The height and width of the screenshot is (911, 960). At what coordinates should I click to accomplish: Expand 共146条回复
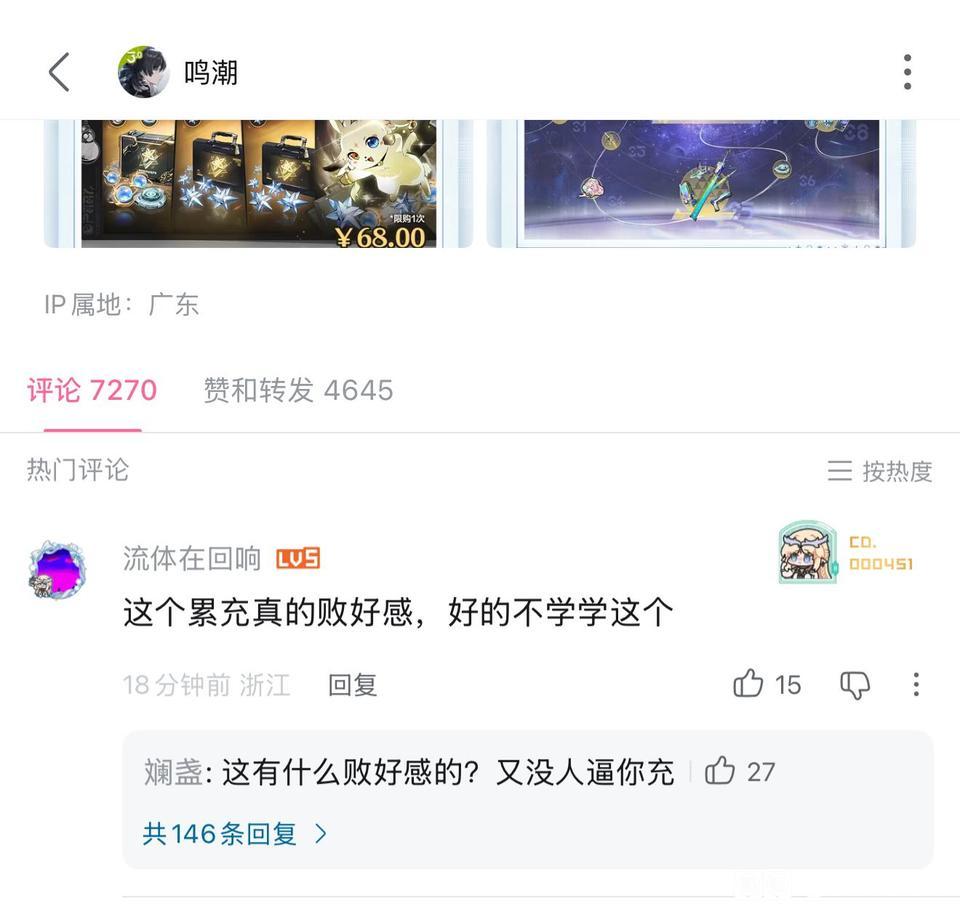[235, 834]
